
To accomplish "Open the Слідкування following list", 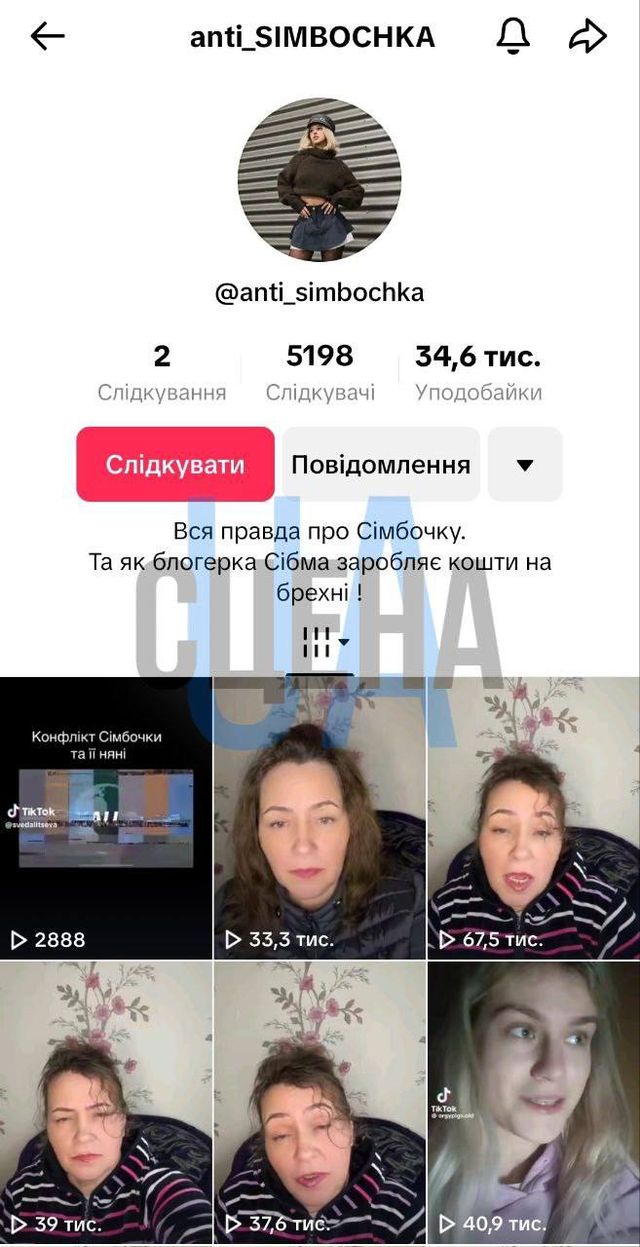I will (162, 373).
